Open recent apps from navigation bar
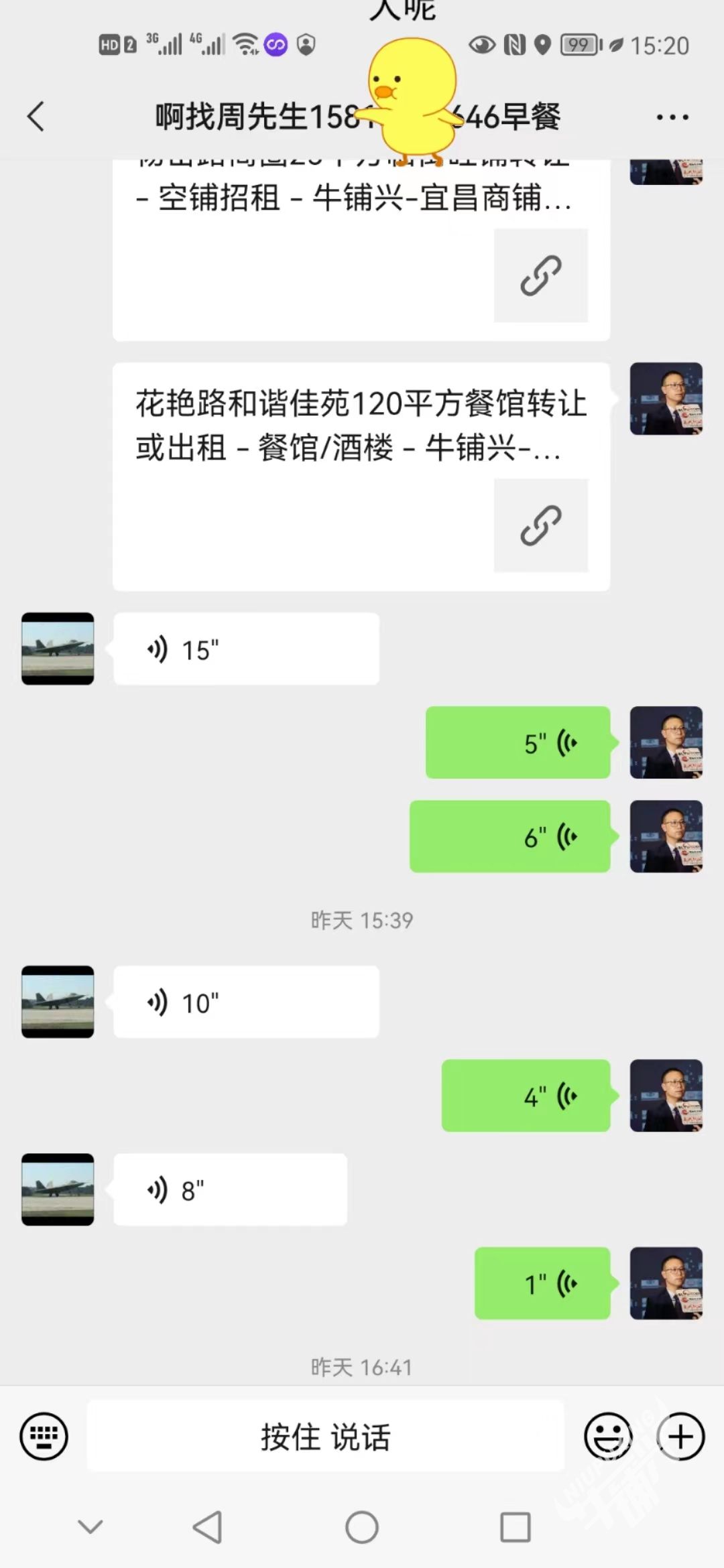 tap(516, 1528)
